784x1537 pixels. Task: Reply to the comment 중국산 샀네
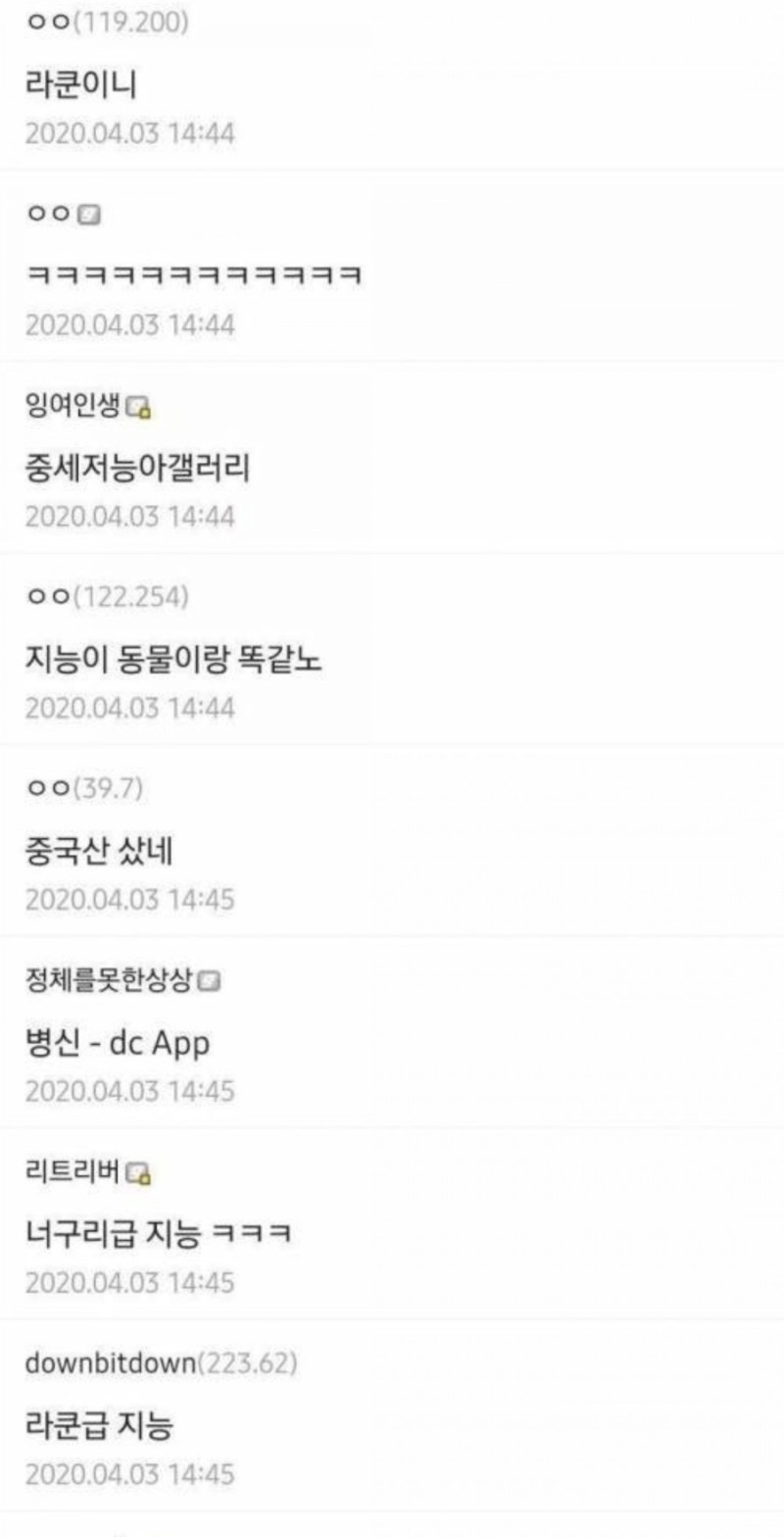[x=98, y=853]
